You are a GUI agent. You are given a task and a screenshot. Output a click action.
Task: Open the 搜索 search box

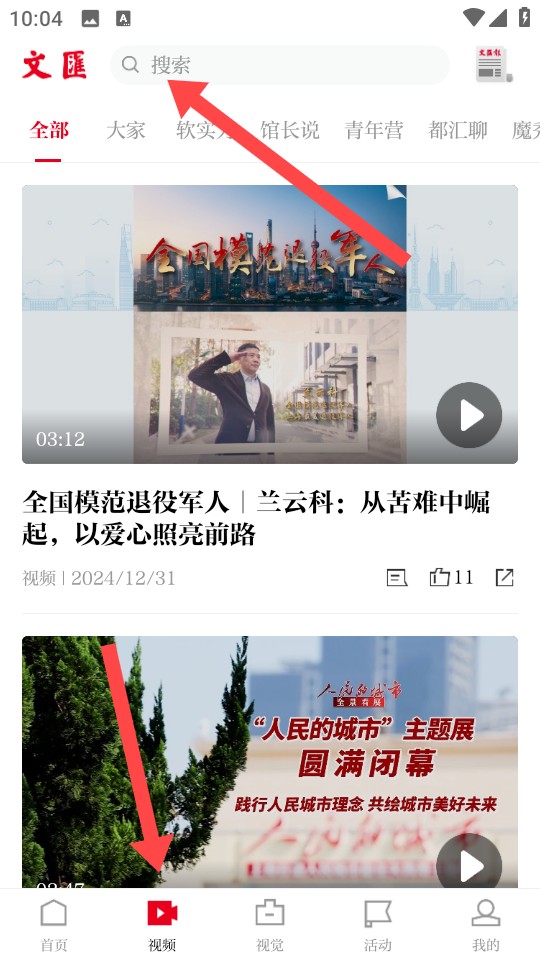(280, 65)
